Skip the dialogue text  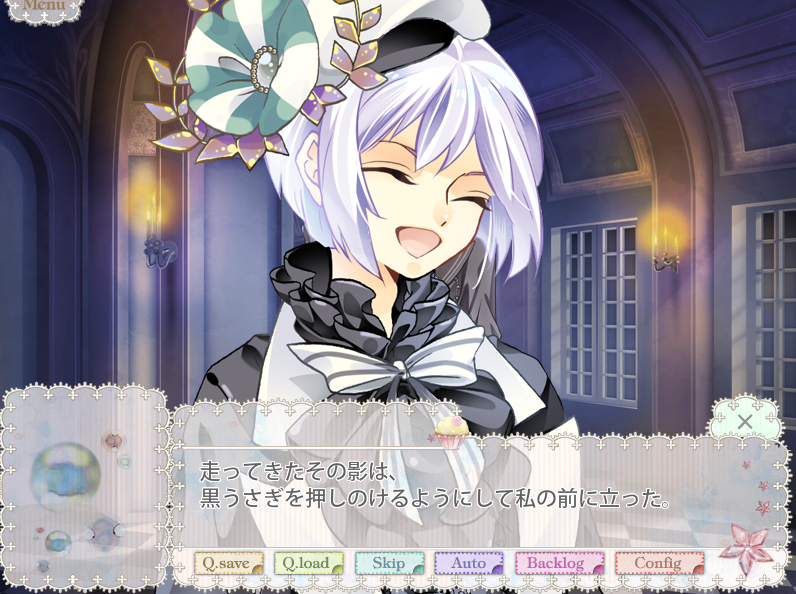pos(388,563)
